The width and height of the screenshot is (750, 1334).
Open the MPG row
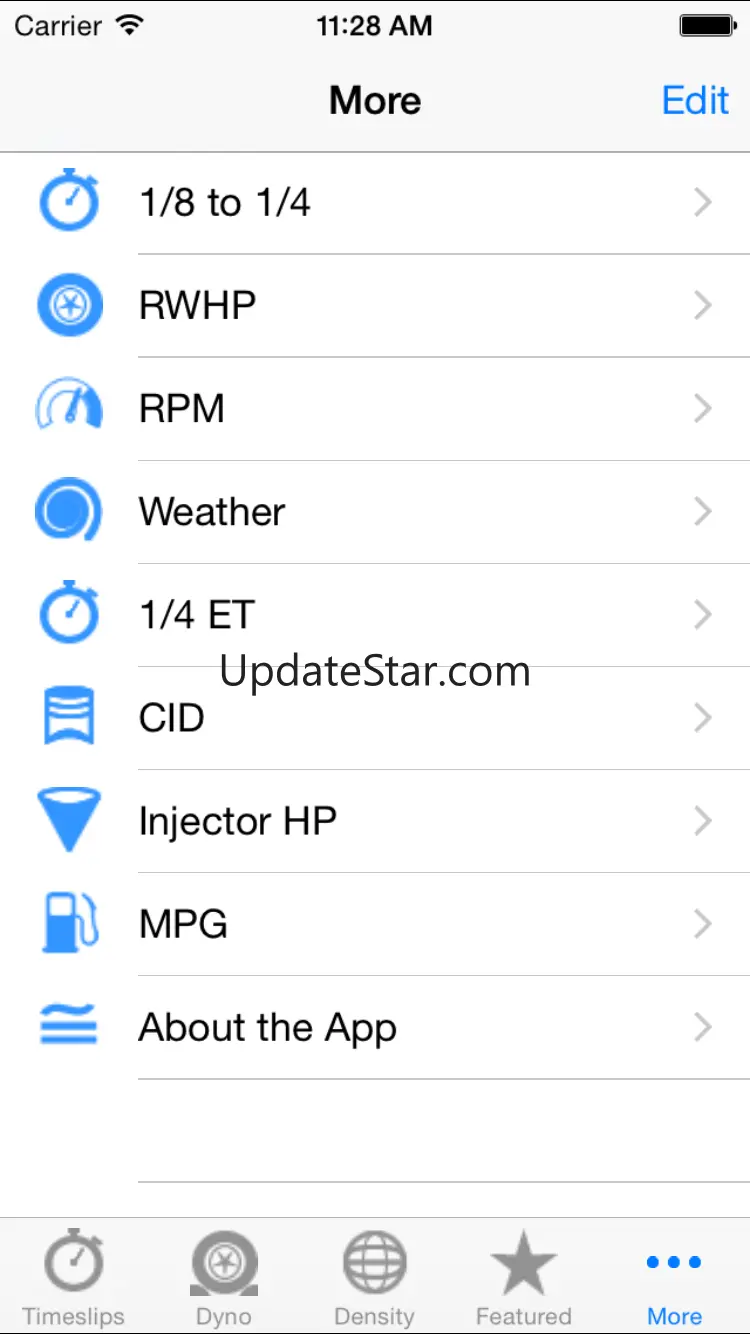(375, 924)
